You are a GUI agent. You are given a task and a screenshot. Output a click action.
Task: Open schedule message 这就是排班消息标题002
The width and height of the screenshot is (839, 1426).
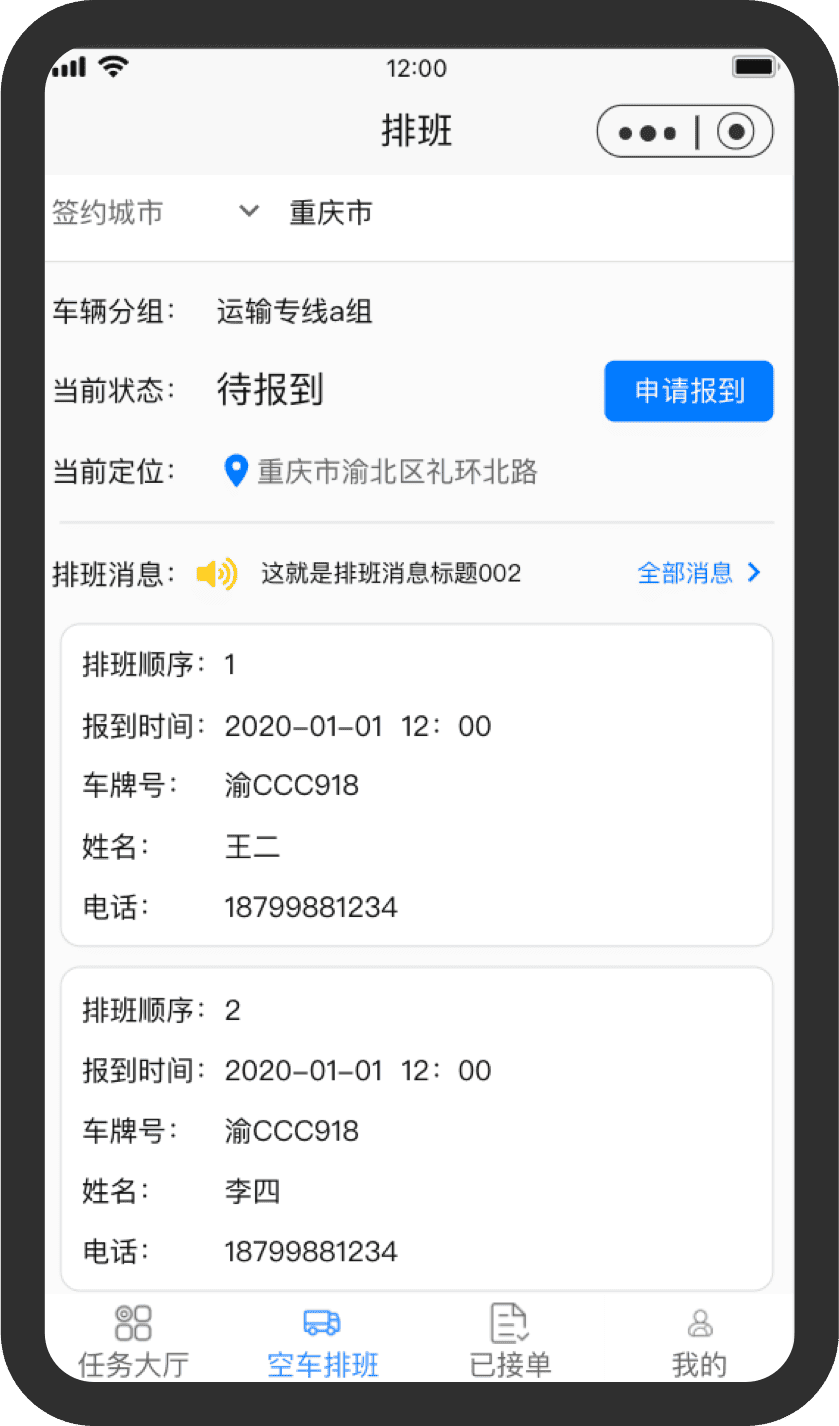click(391, 574)
